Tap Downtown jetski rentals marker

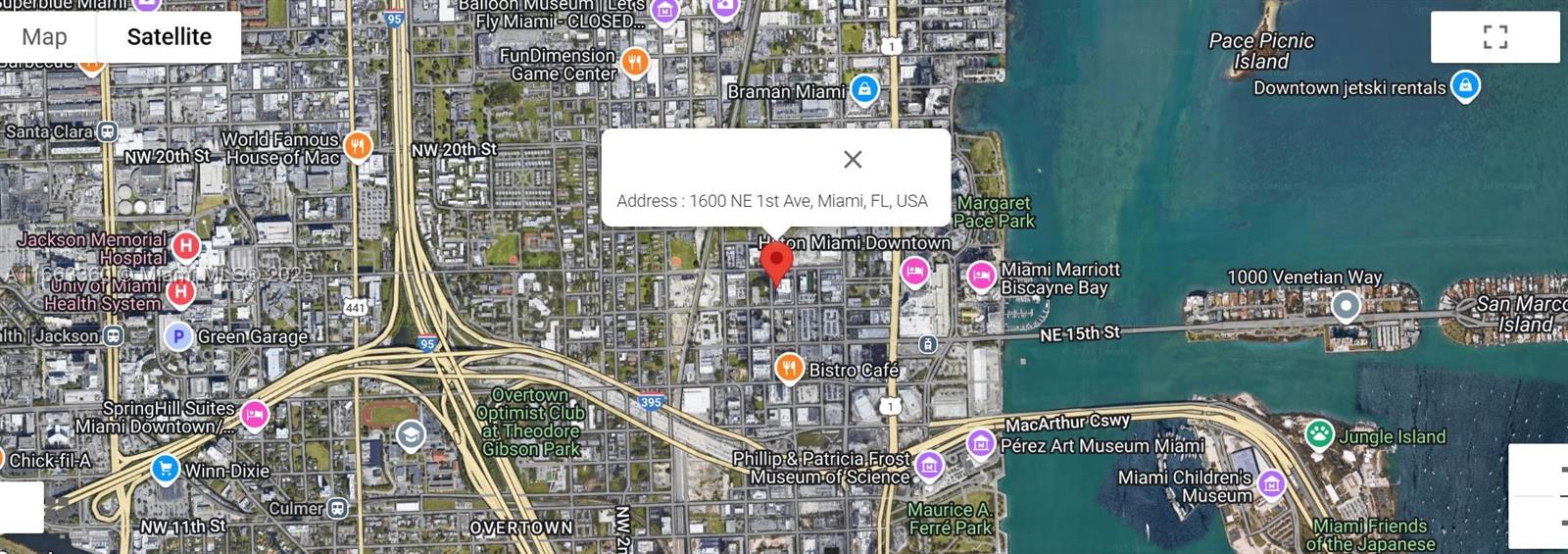click(x=1464, y=85)
